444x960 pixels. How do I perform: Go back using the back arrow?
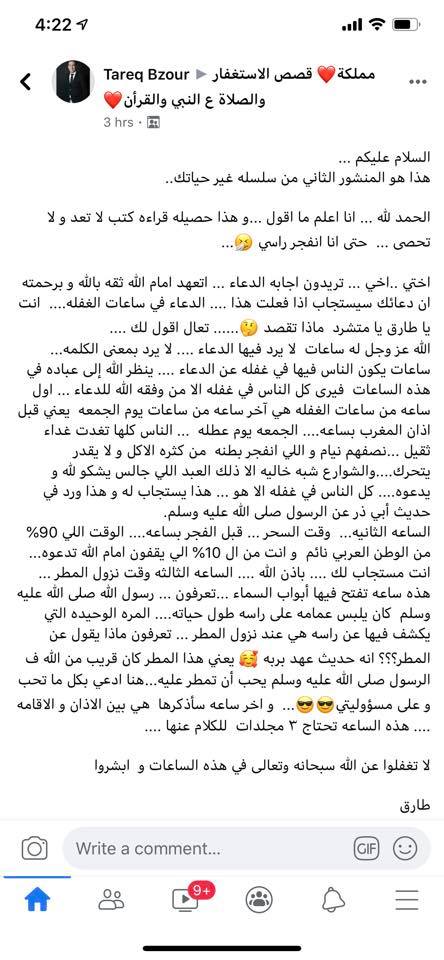(25, 82)
